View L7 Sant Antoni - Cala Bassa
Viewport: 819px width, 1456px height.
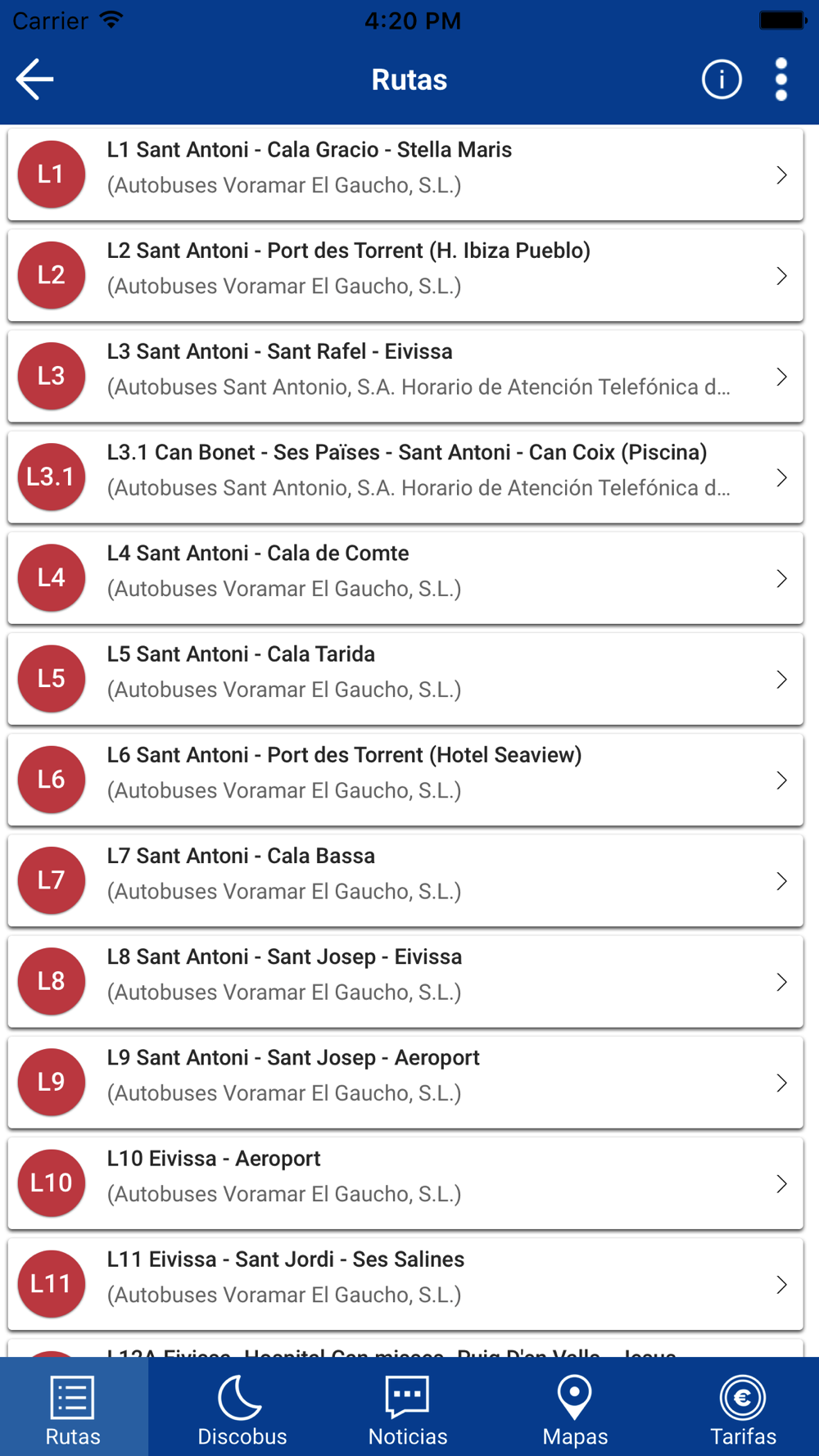[x=405, y=880]
